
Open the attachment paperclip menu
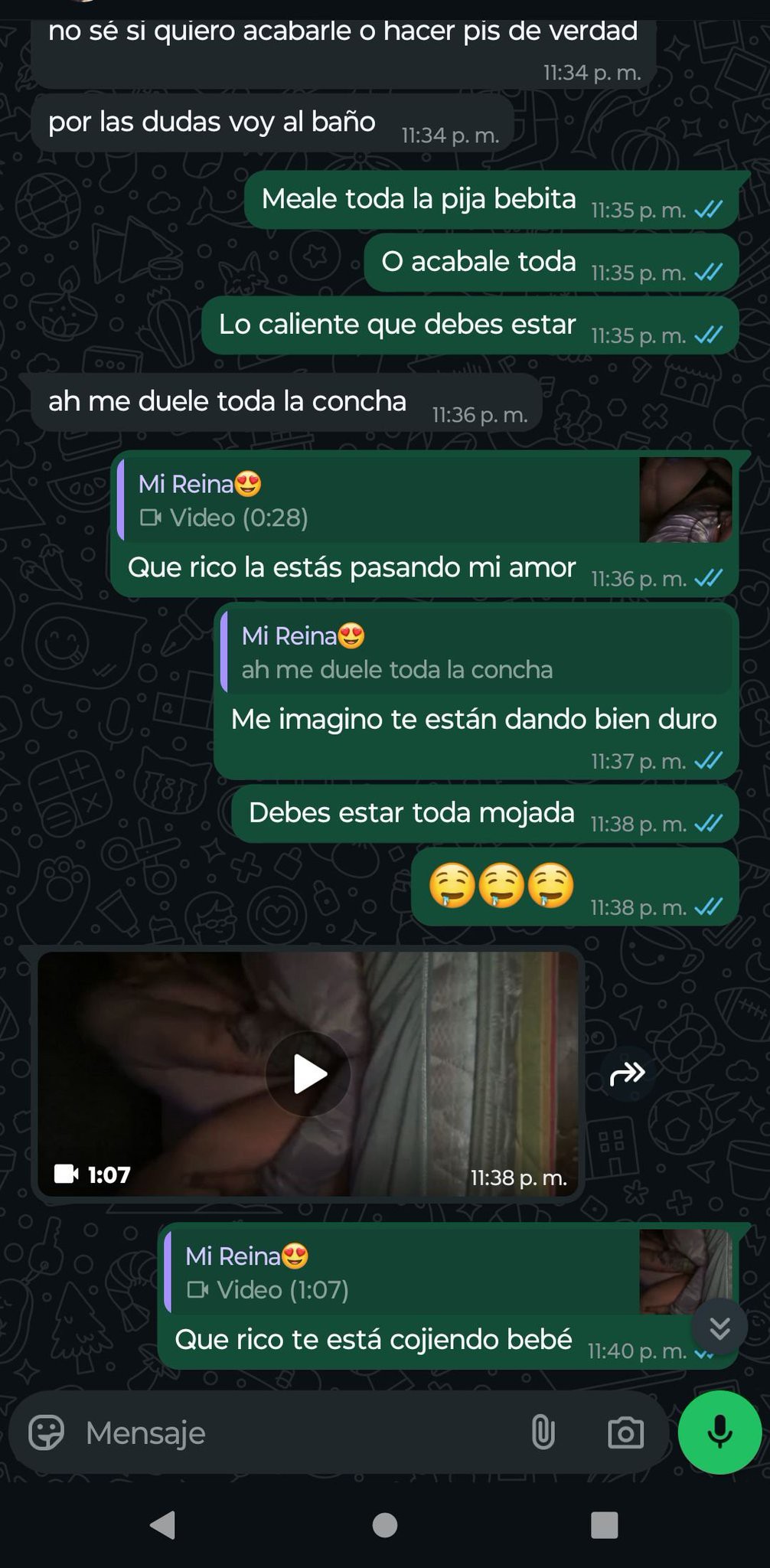coord(543,1432)
